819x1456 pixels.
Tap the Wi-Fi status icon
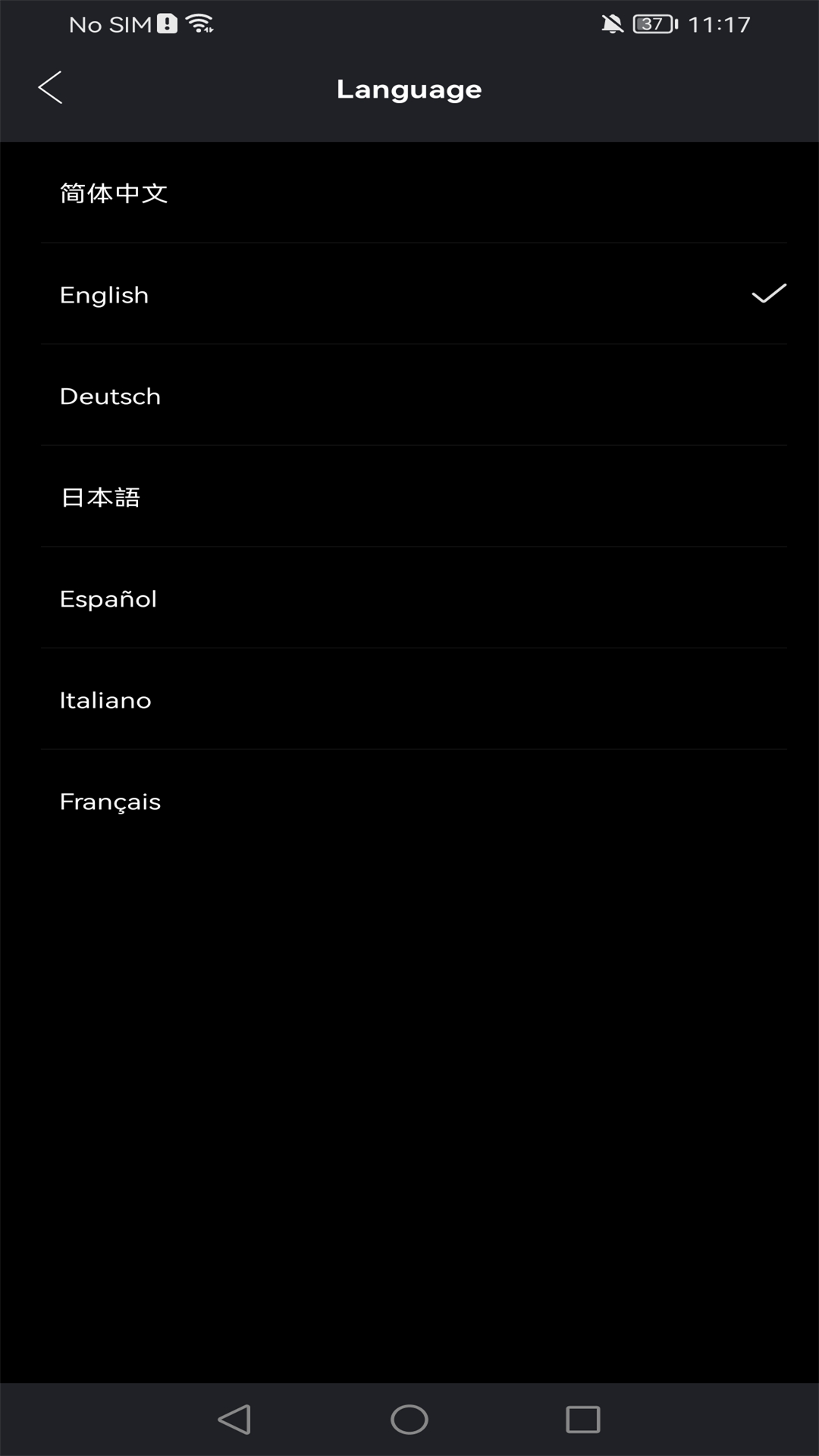199,23
